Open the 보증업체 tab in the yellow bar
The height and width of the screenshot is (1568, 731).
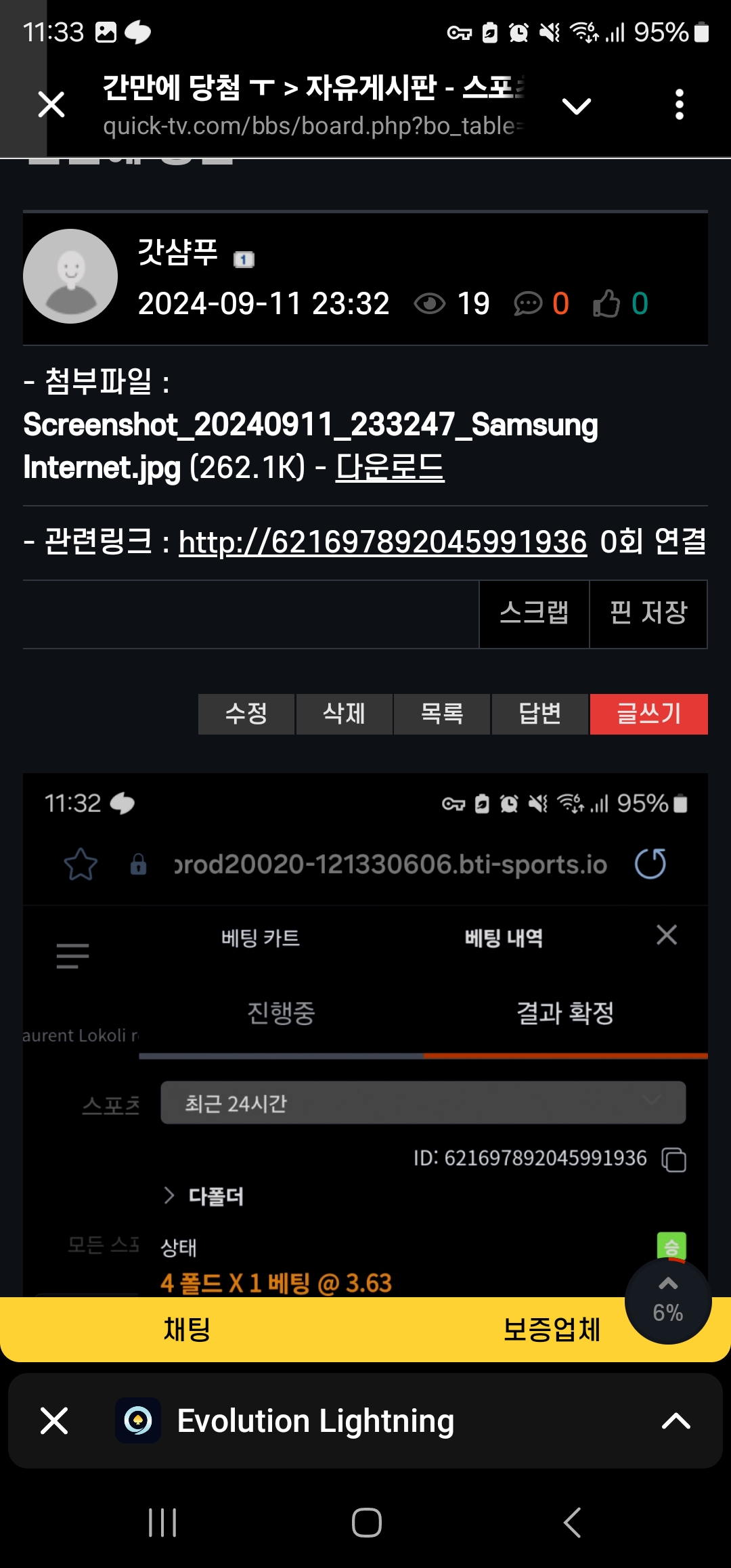552,1330
